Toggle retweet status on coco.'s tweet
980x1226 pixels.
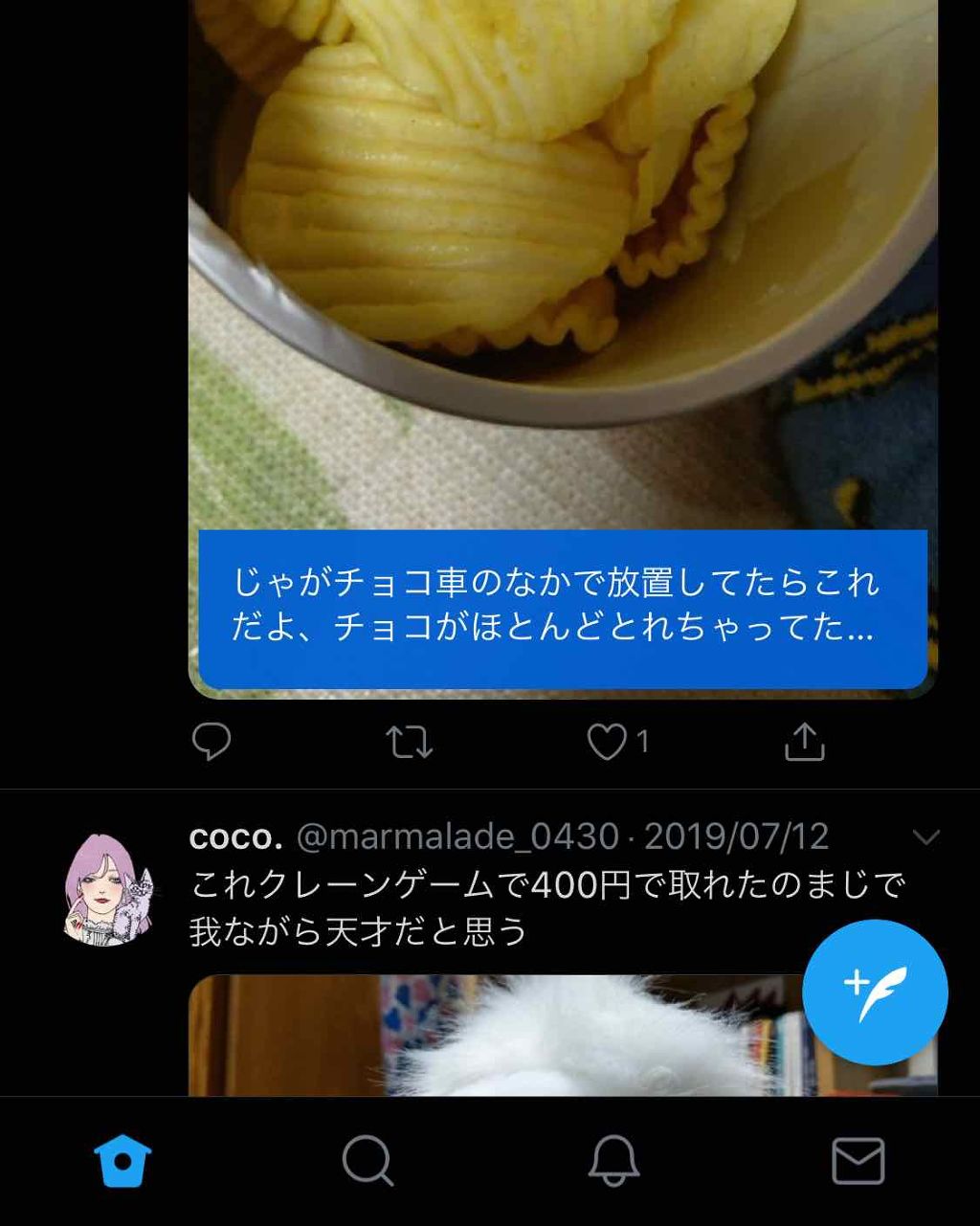point(410,743)
